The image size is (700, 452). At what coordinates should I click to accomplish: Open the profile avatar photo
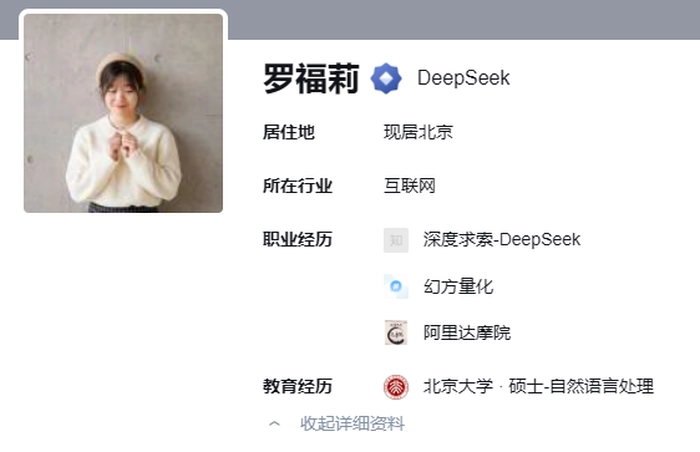coord(123,112)
